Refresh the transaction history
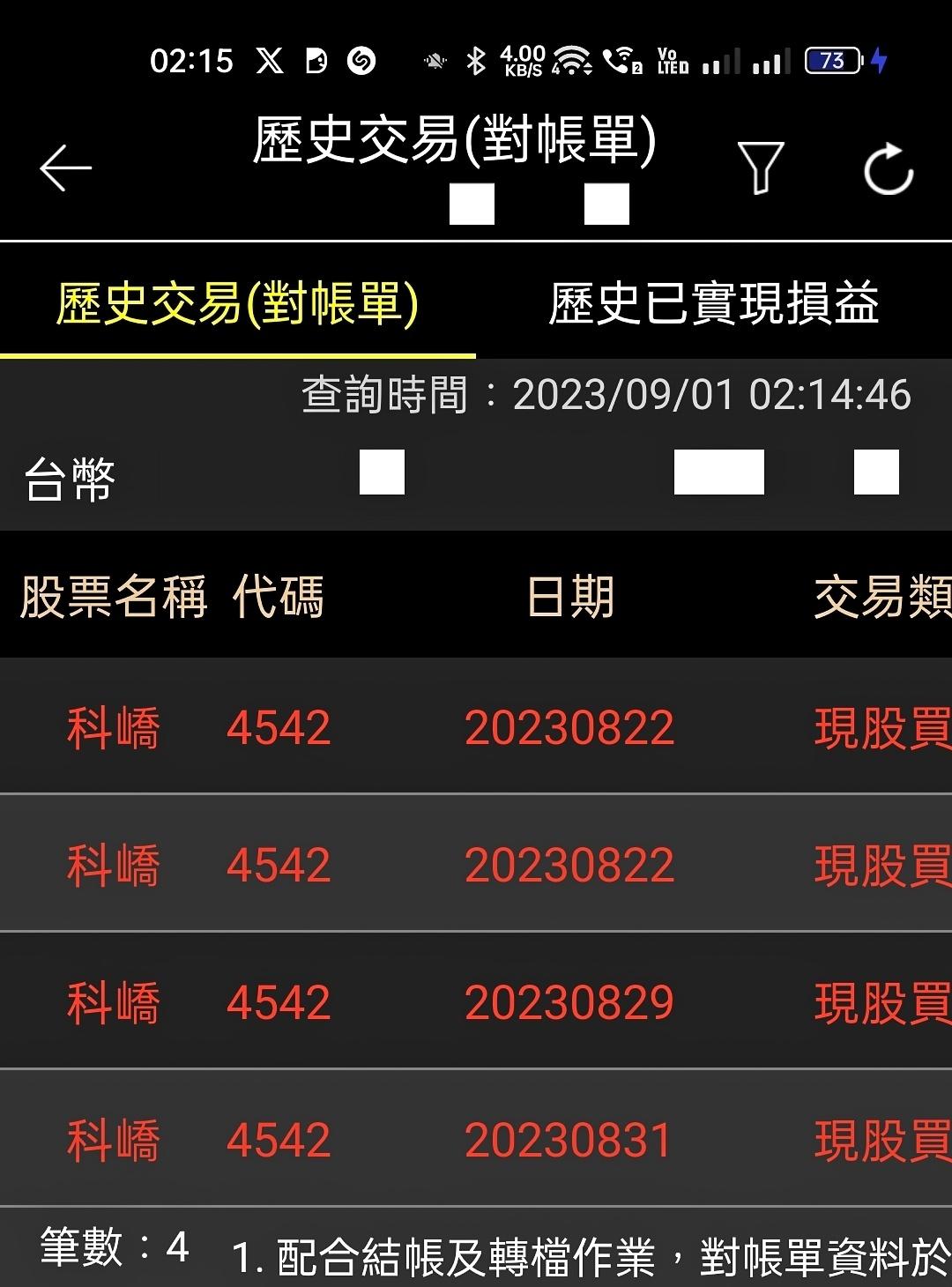This screenshot has width=952, height=1287. tap(888, 168)
